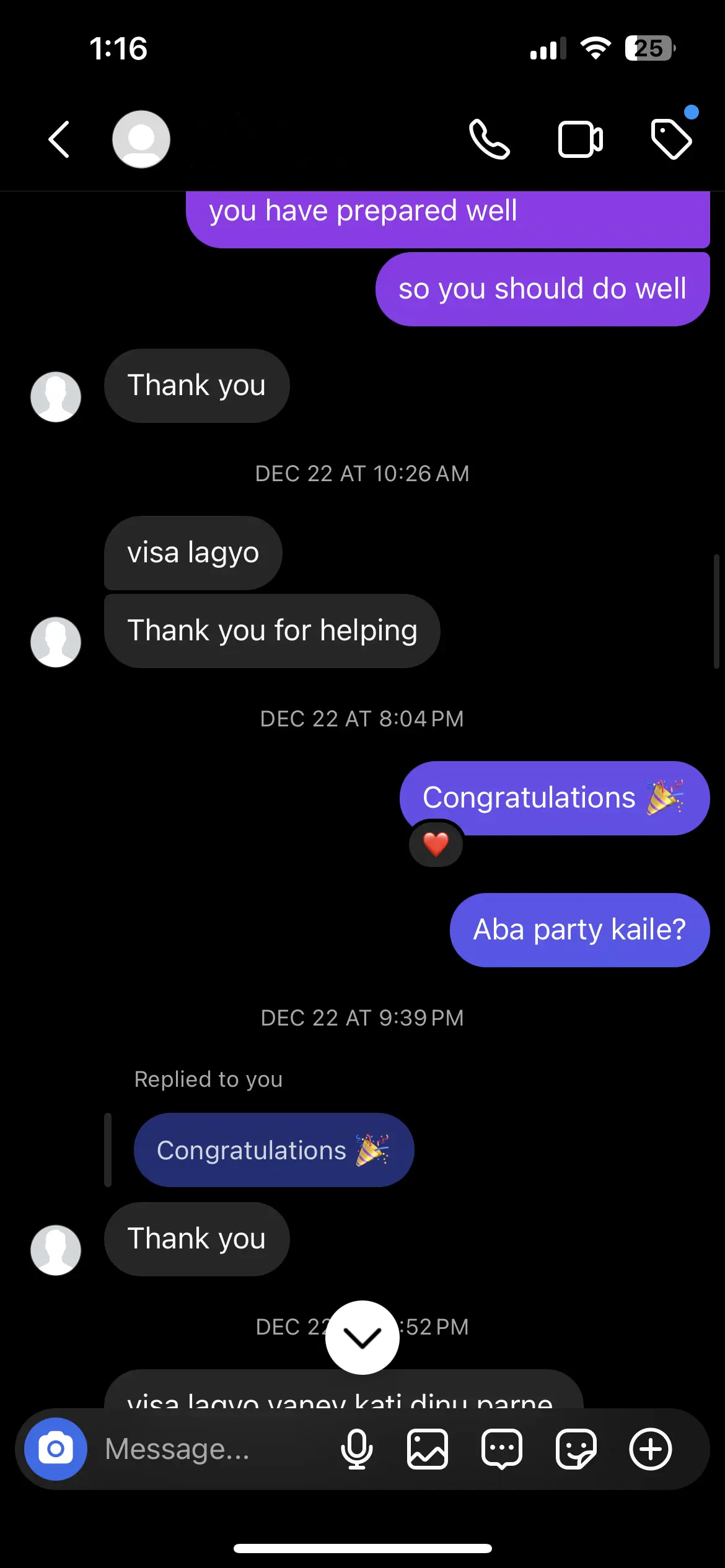Go back to the inbox list
Viewport: 725px width, 1568px height.
point(59,139)
